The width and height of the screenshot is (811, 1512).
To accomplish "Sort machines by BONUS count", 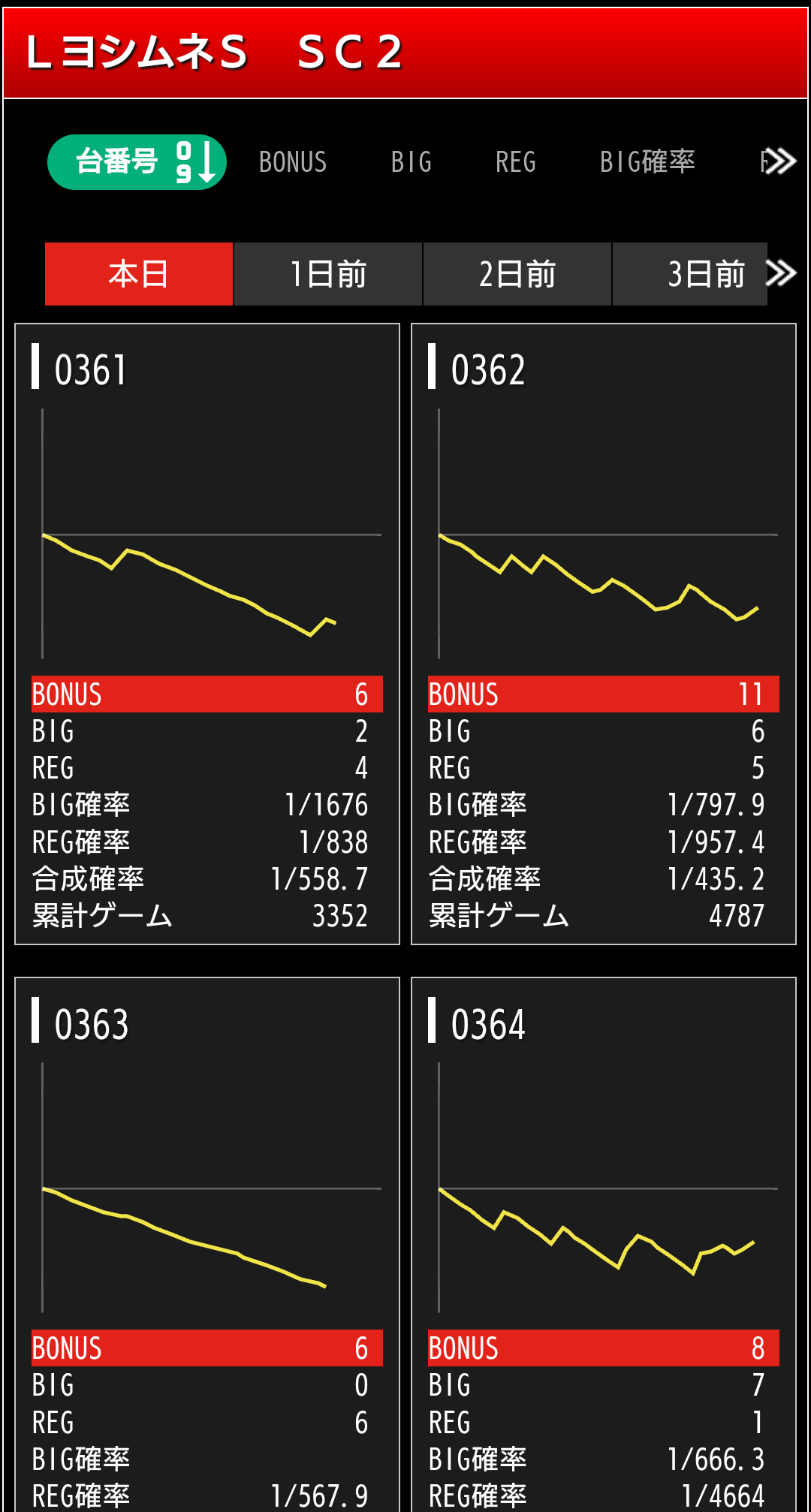I will pyautogui.click(x=293, y=162).
